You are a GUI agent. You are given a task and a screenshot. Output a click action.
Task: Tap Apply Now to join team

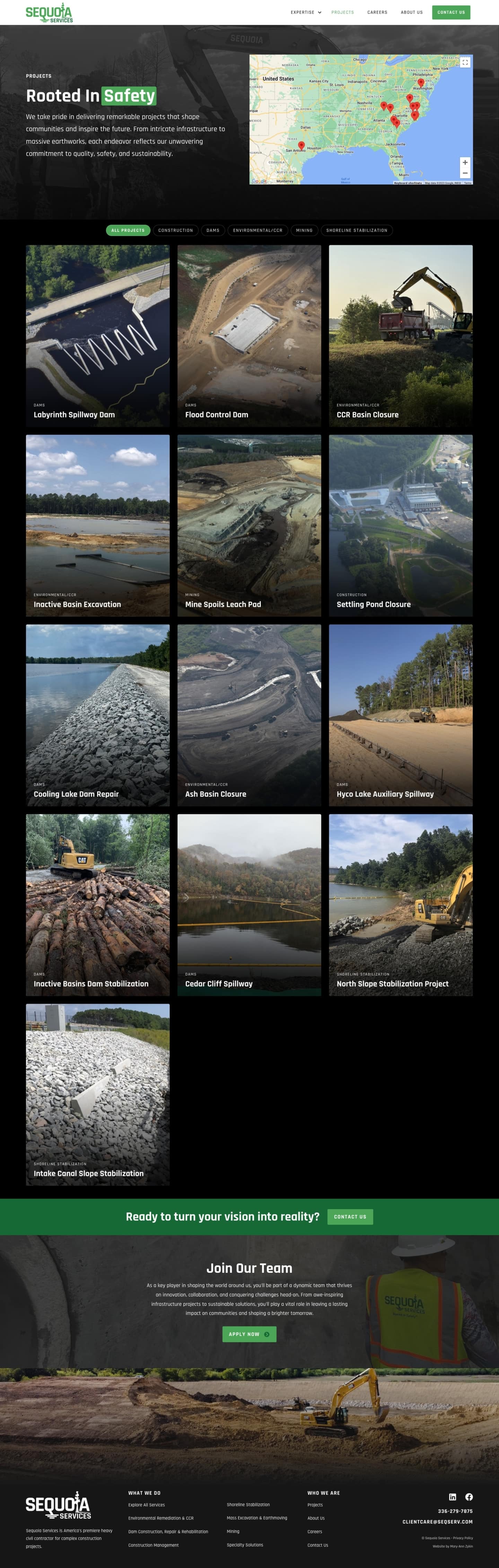click(x=249, y=1334)
